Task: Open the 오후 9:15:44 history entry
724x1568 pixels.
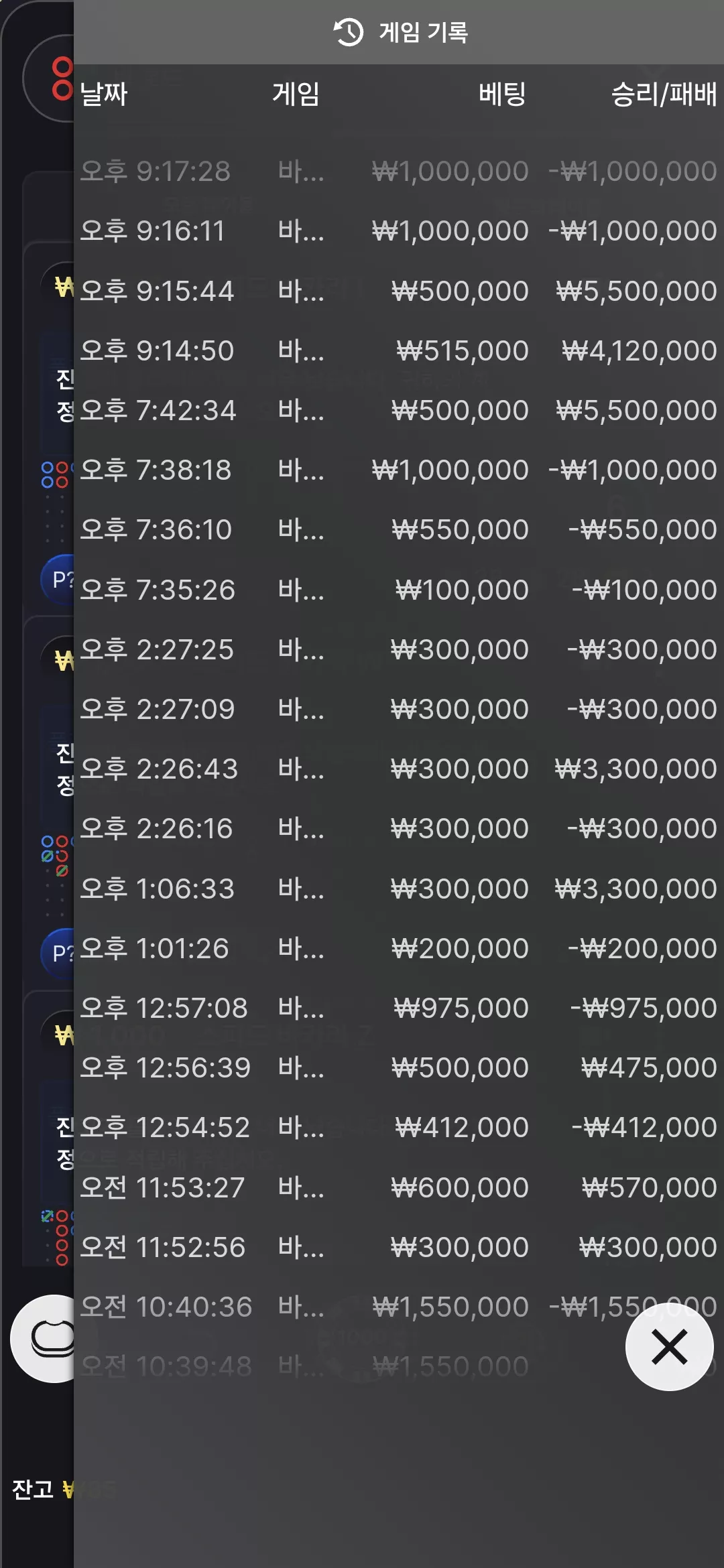Action: pyautogui.click(x=398, y=291)
